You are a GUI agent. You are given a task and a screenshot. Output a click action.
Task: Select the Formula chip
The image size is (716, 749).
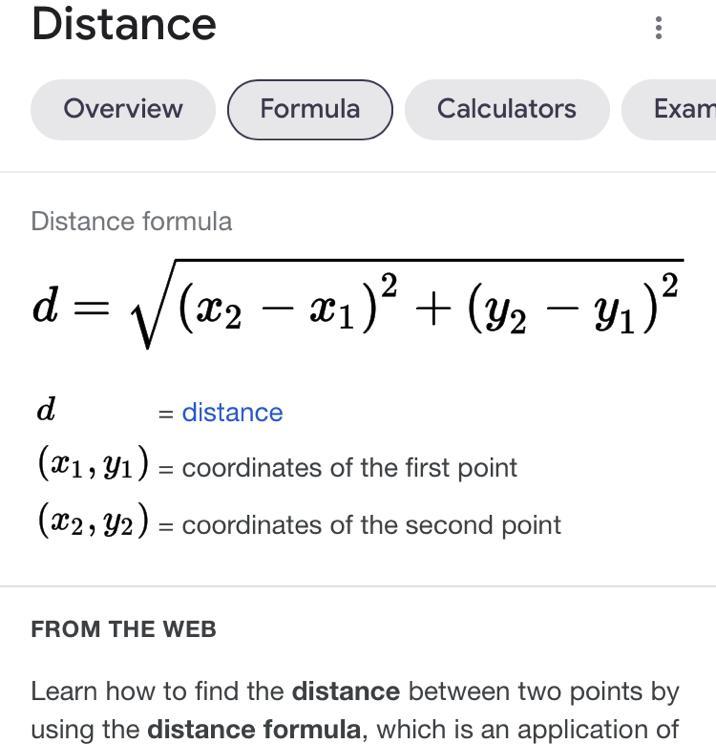click(310, 109)
